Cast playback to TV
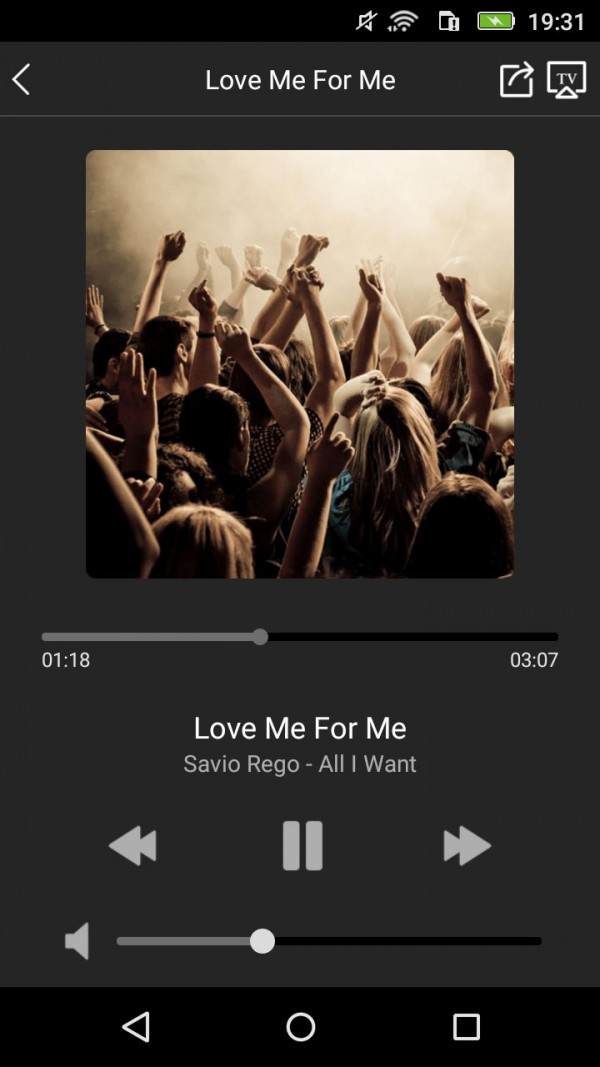The height and width of the screenshot is (1067, 600). 566,80
